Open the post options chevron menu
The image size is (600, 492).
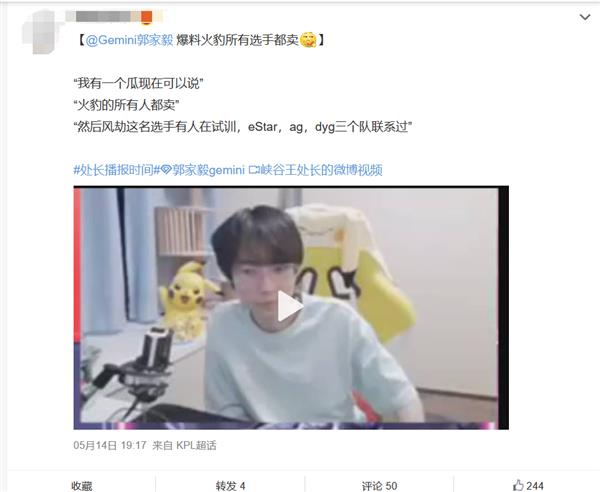pos(584,17)
